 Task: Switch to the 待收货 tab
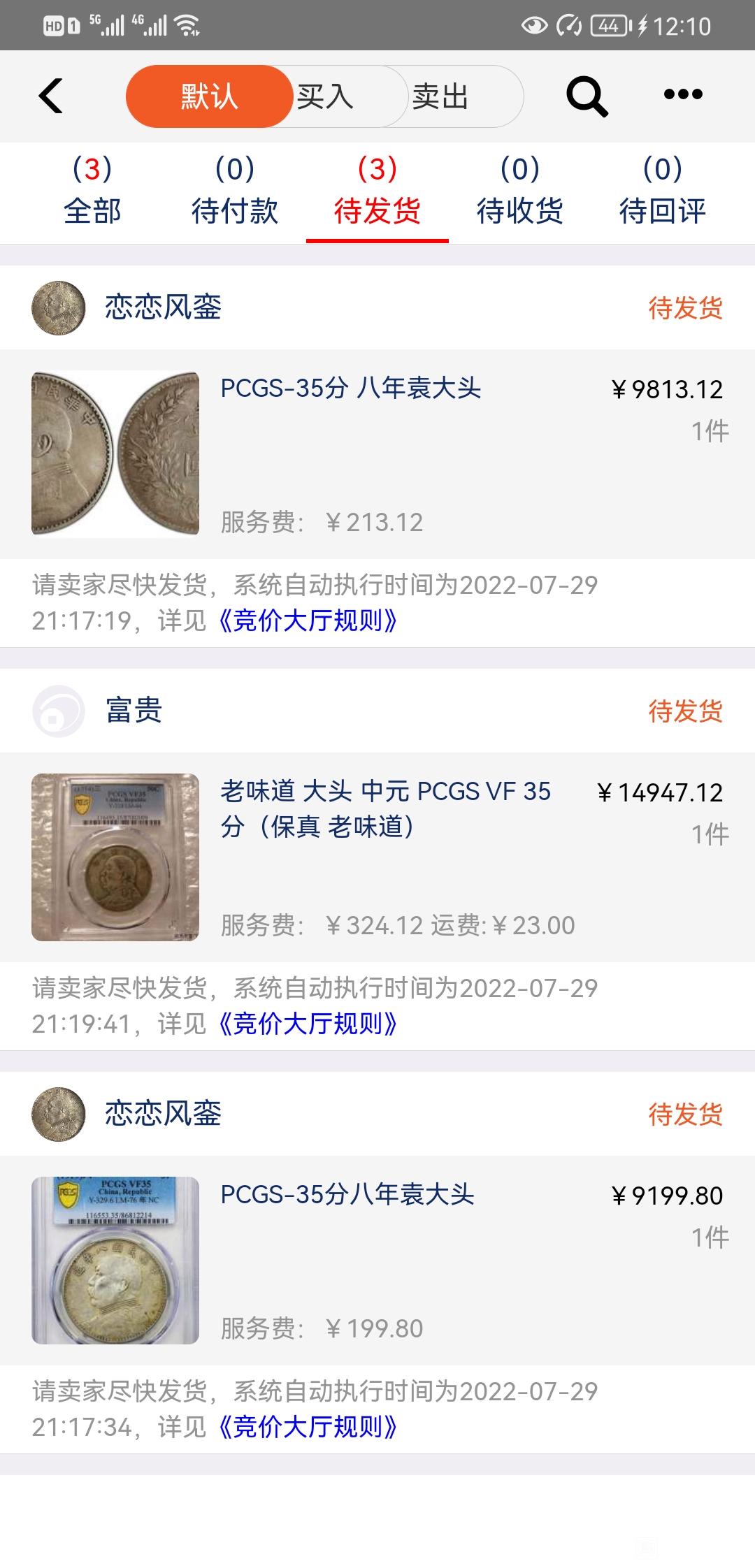coord(520,191)
